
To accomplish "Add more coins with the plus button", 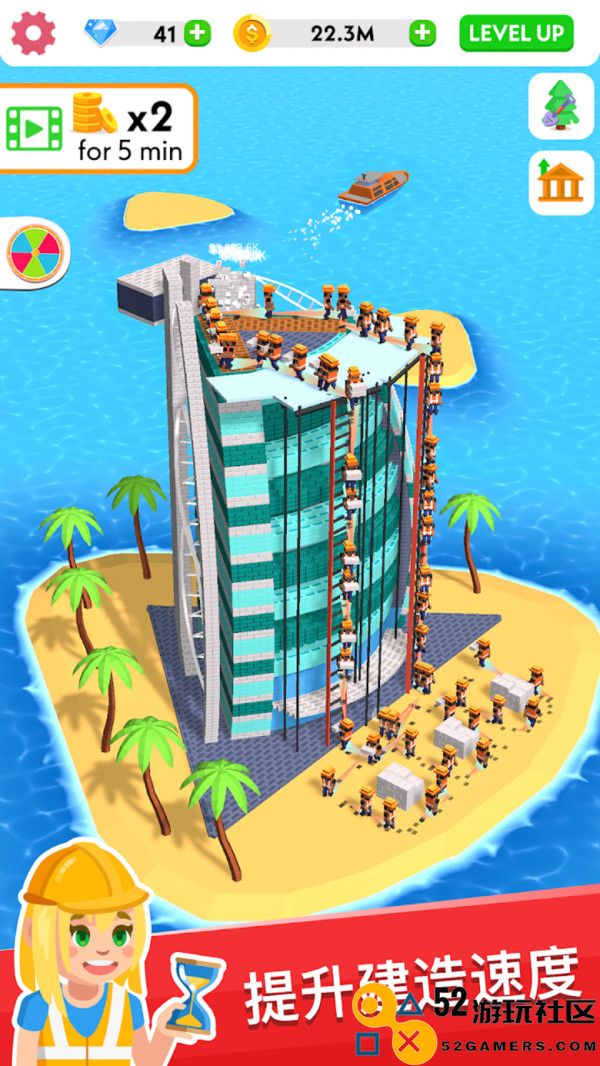I will click(422, 33).
